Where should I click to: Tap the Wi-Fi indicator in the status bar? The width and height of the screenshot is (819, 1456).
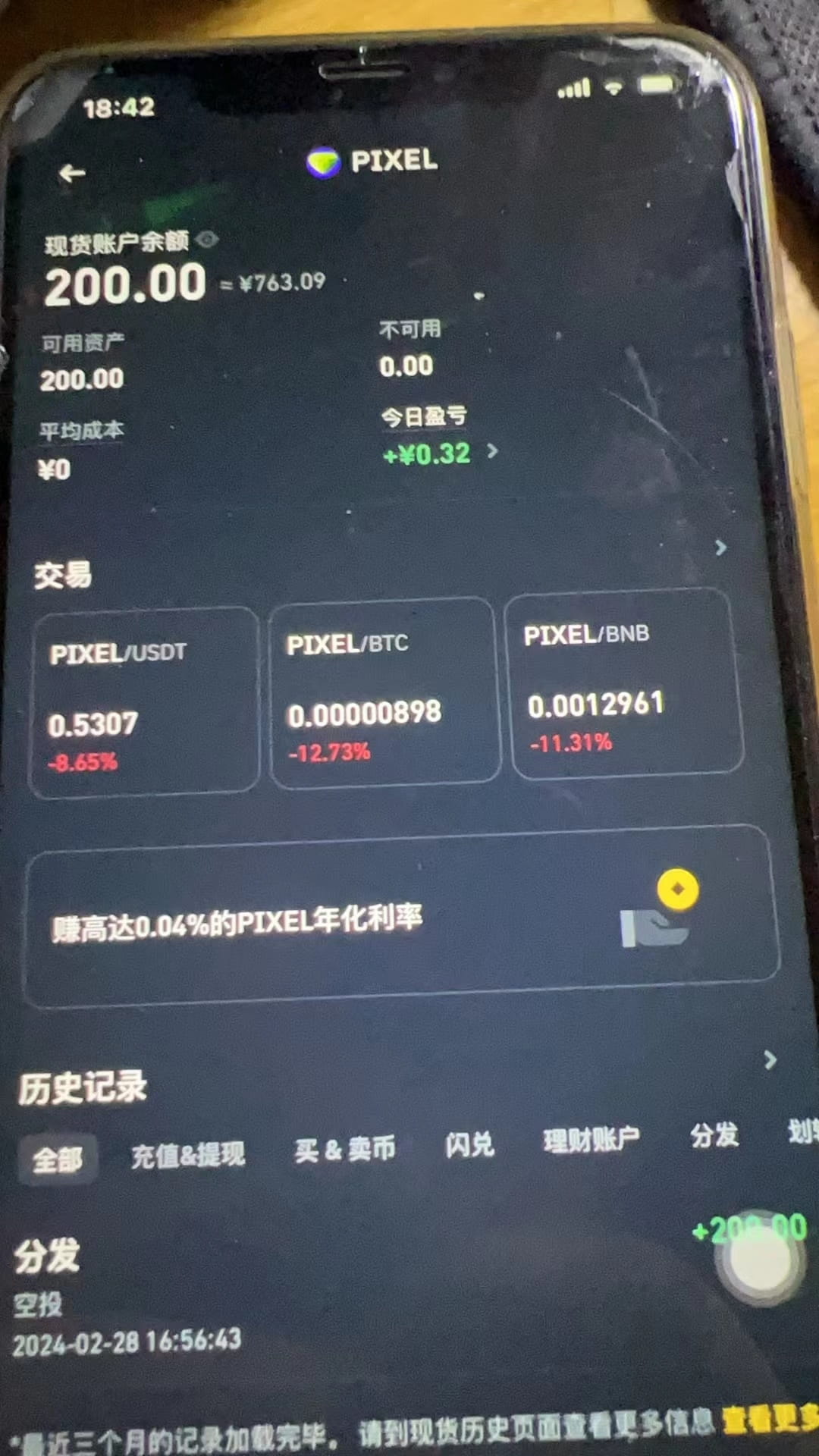[614, 87]
